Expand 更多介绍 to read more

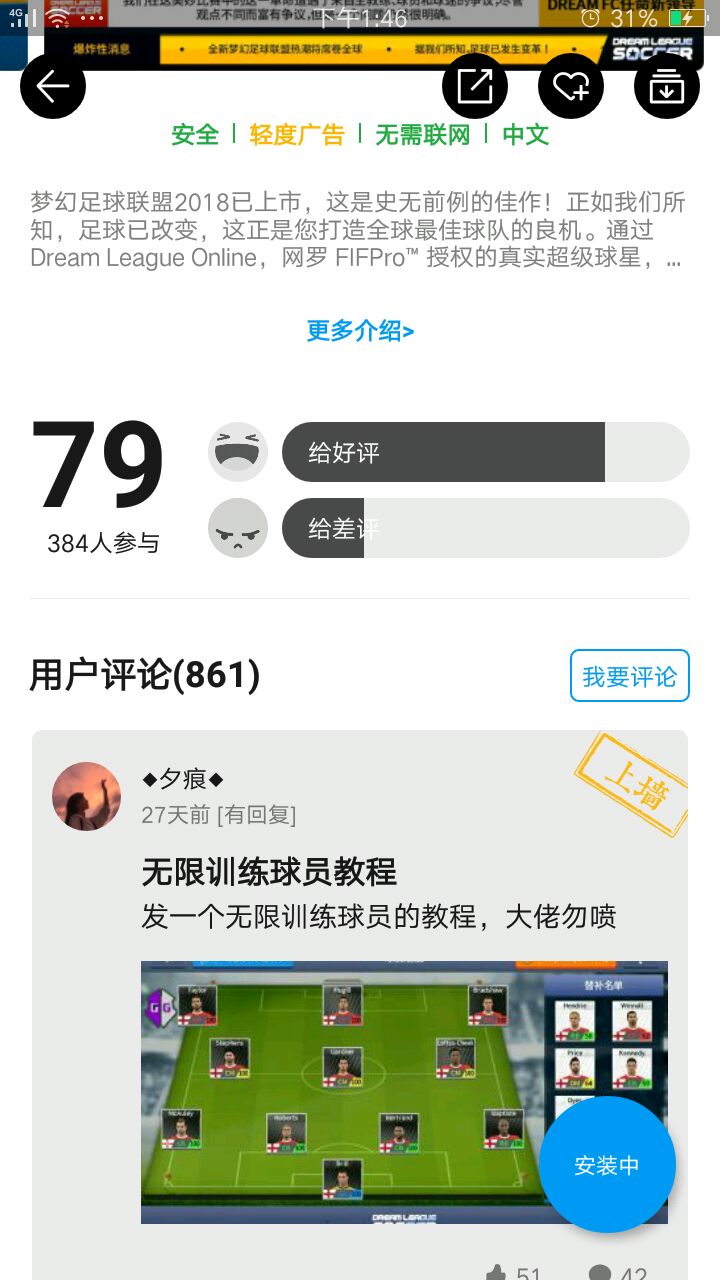(x=360, y=331)
